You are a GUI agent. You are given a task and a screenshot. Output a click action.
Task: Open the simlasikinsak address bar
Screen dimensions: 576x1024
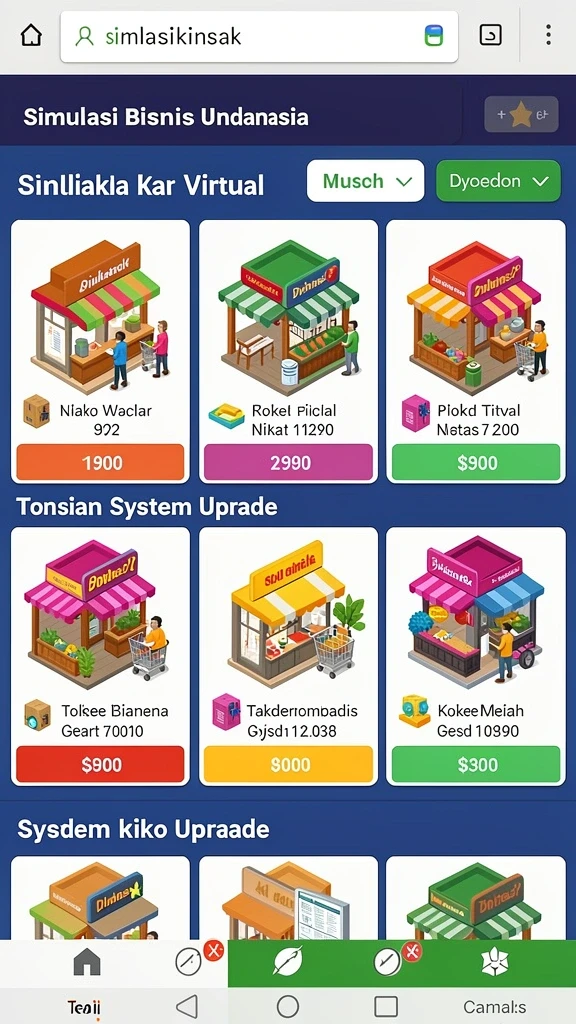259,36
